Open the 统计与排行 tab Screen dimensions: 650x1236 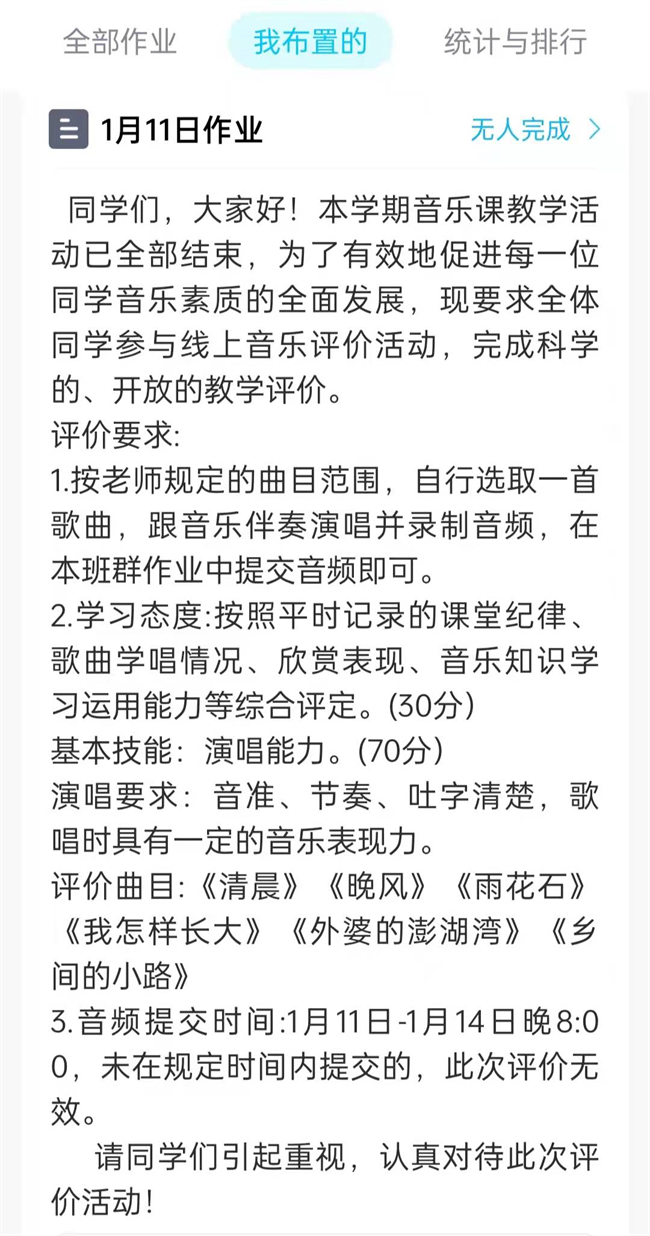[x=515, y=42]
